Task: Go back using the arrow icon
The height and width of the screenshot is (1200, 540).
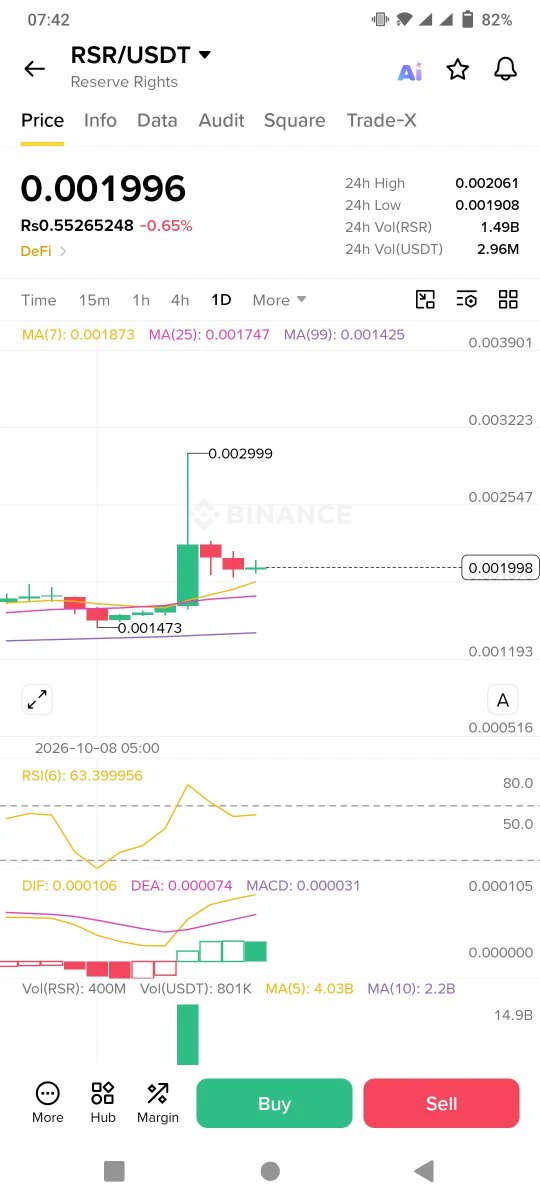Action: (x=35, y=69)
